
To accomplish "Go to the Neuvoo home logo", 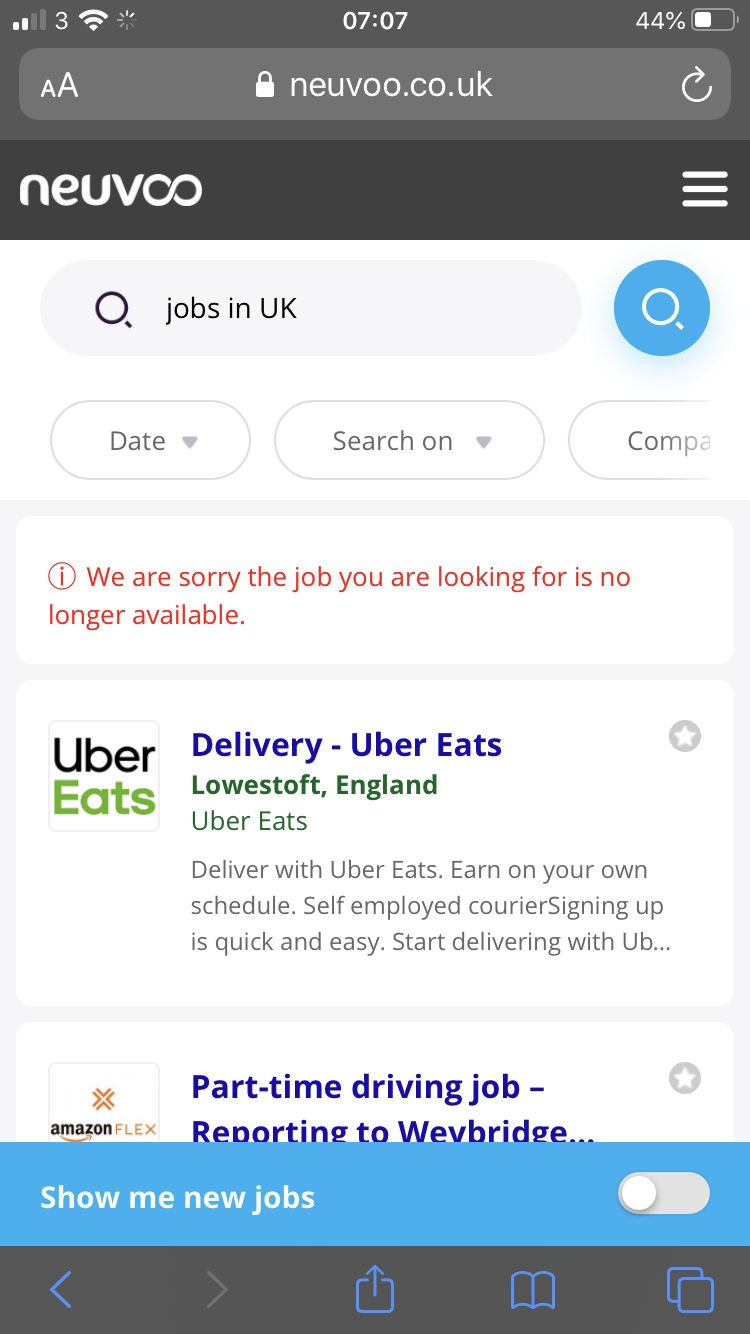I will 111,189.
